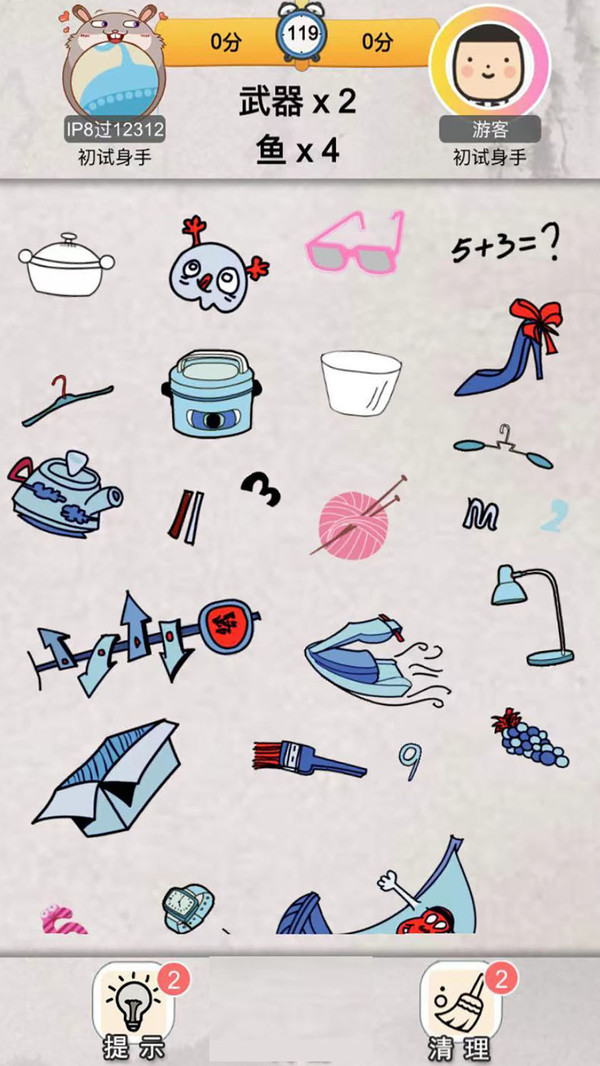600x1066 pixels.
Task: Pick the bunch of blue grapes
Action: pyautogui.click(x=529, y=738)
